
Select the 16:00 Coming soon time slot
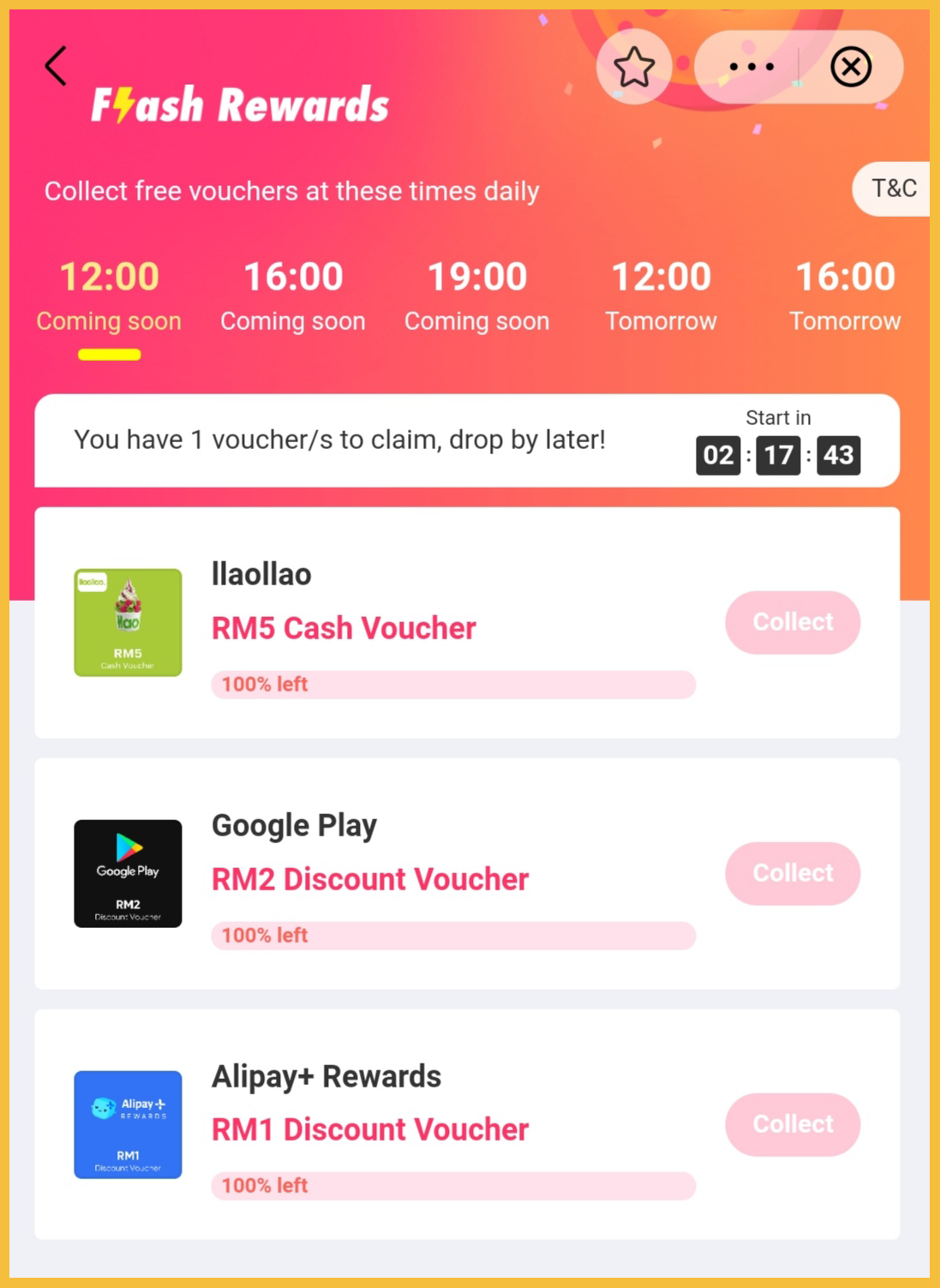tap(293, 296)
